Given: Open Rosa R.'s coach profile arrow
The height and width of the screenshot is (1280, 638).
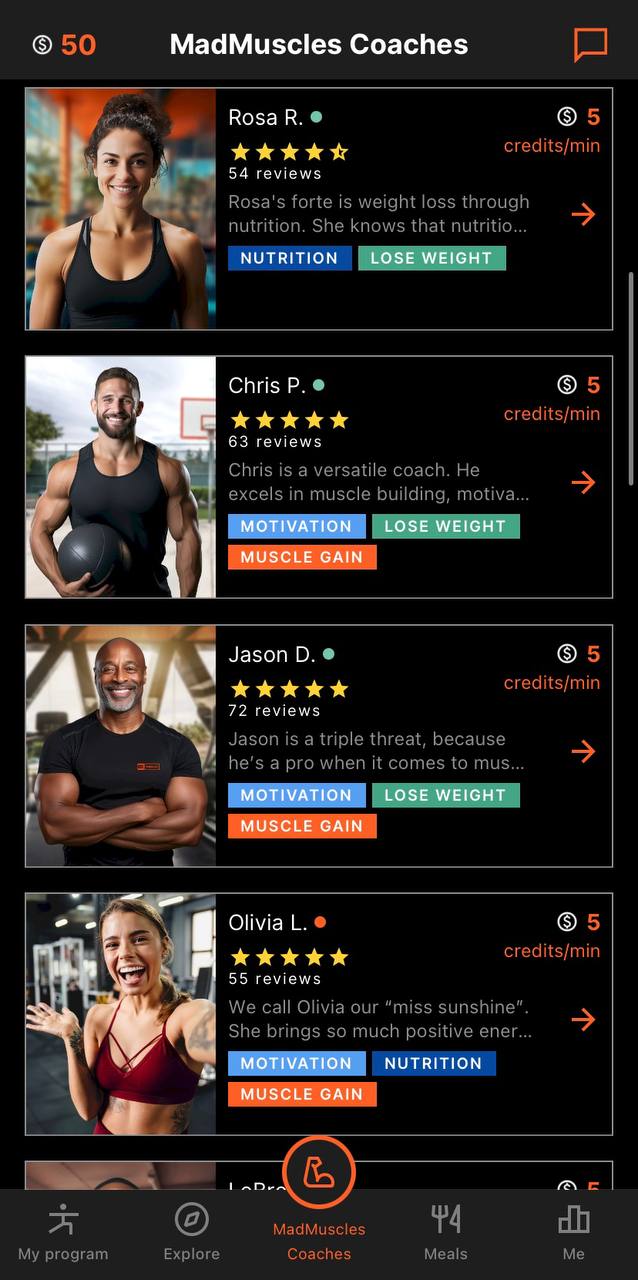Looking at the screenshot, I should (583, 214).
